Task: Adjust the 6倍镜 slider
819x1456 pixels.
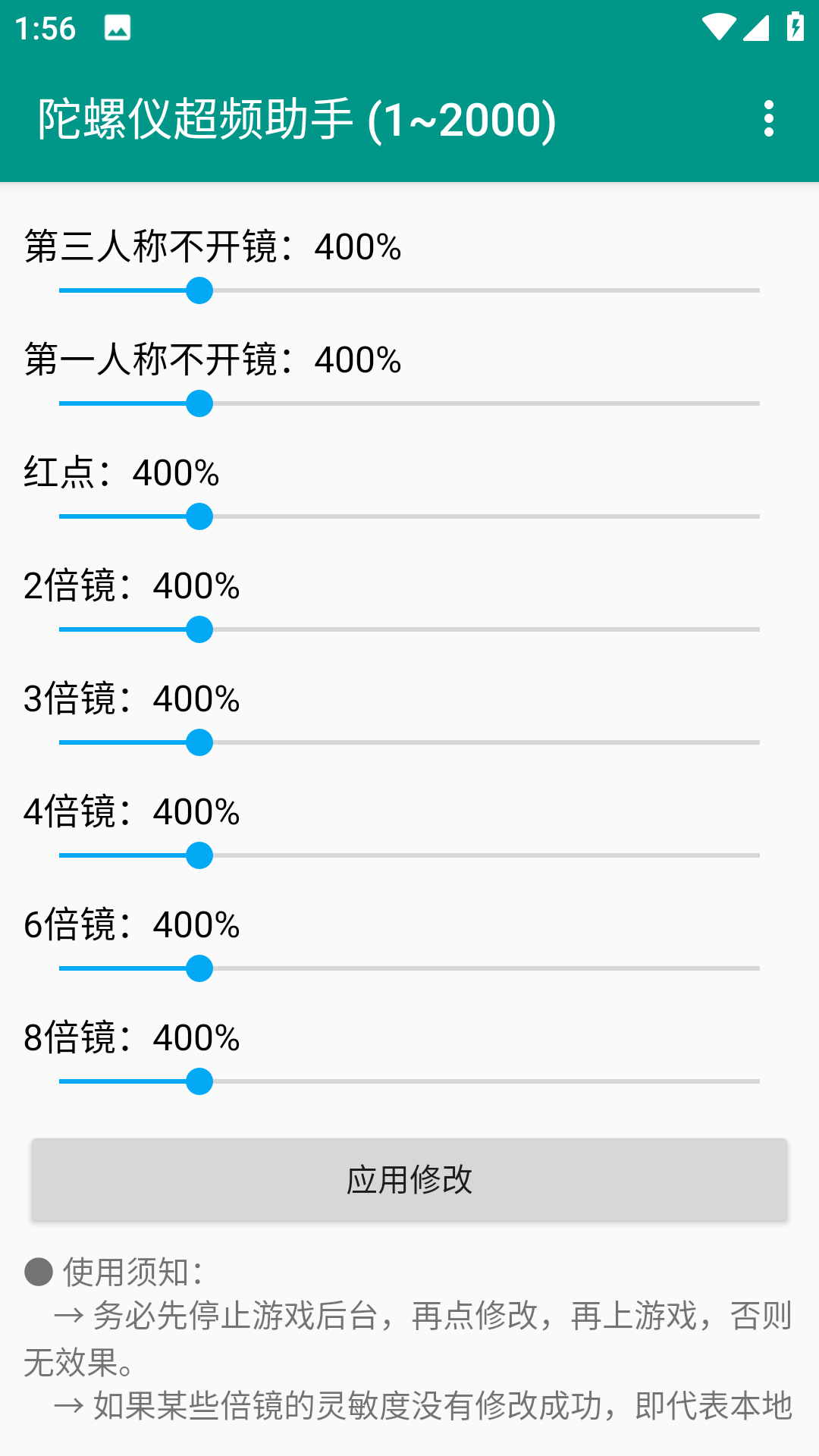Action: pos(199,968)
